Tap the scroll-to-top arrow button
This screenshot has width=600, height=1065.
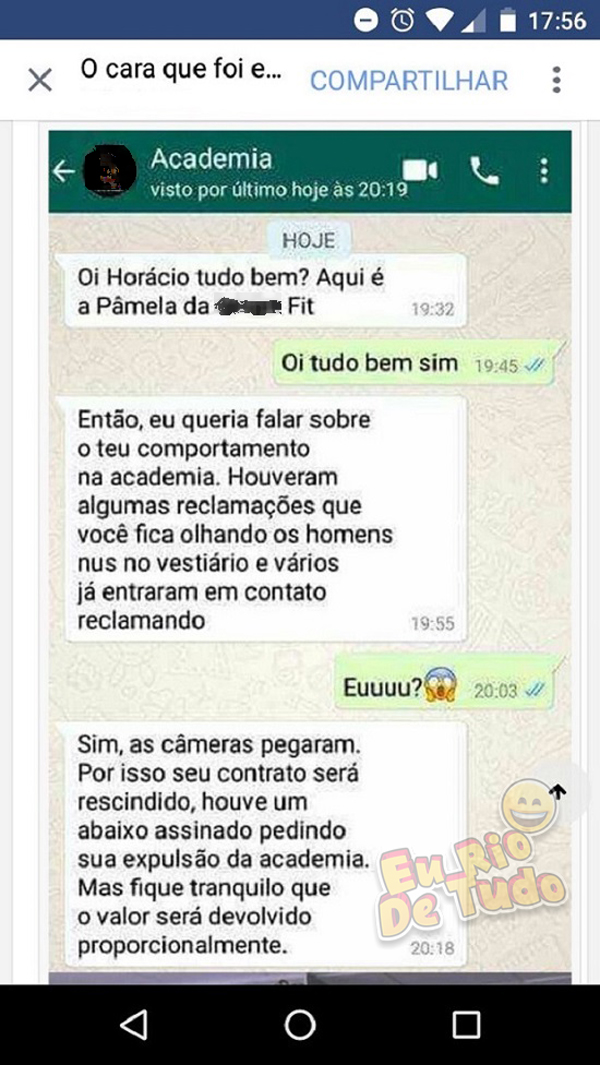pyautogui.click(x=558, y=791)
